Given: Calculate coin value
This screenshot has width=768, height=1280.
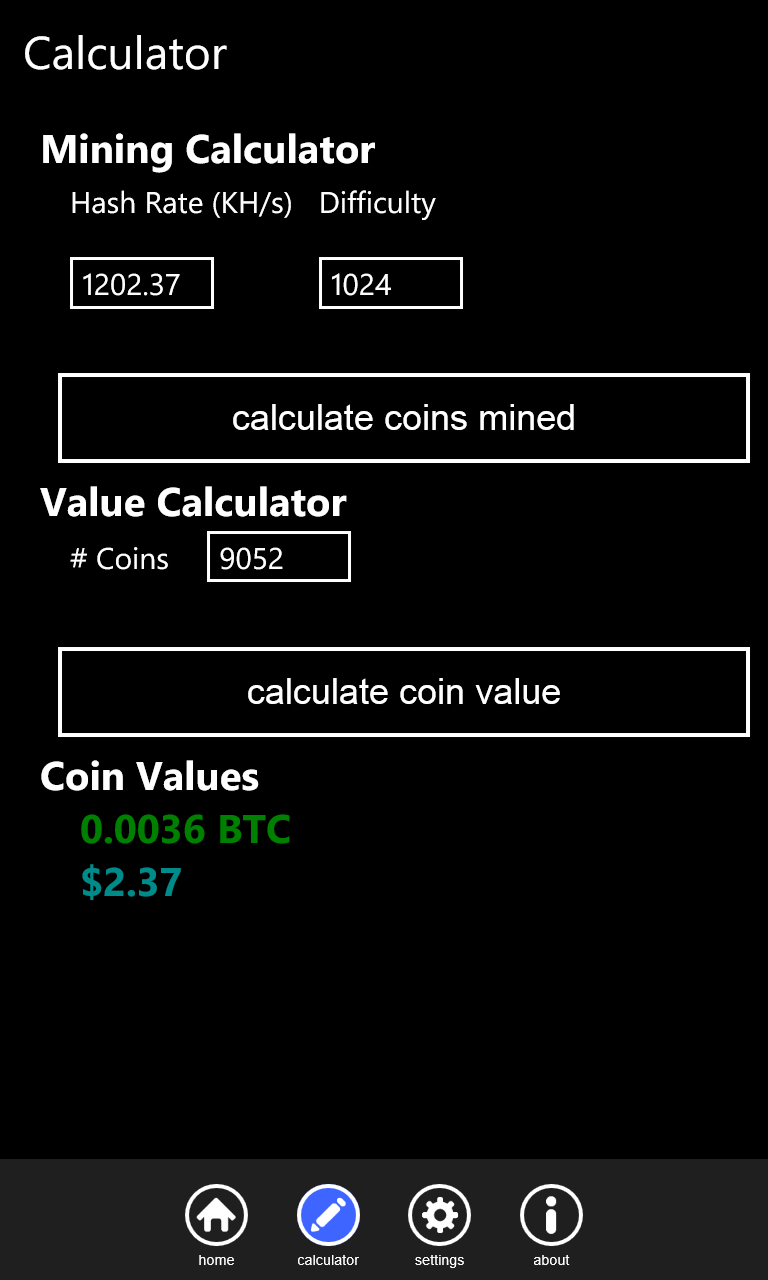Looking at the screenshot, I should (403, 692).
